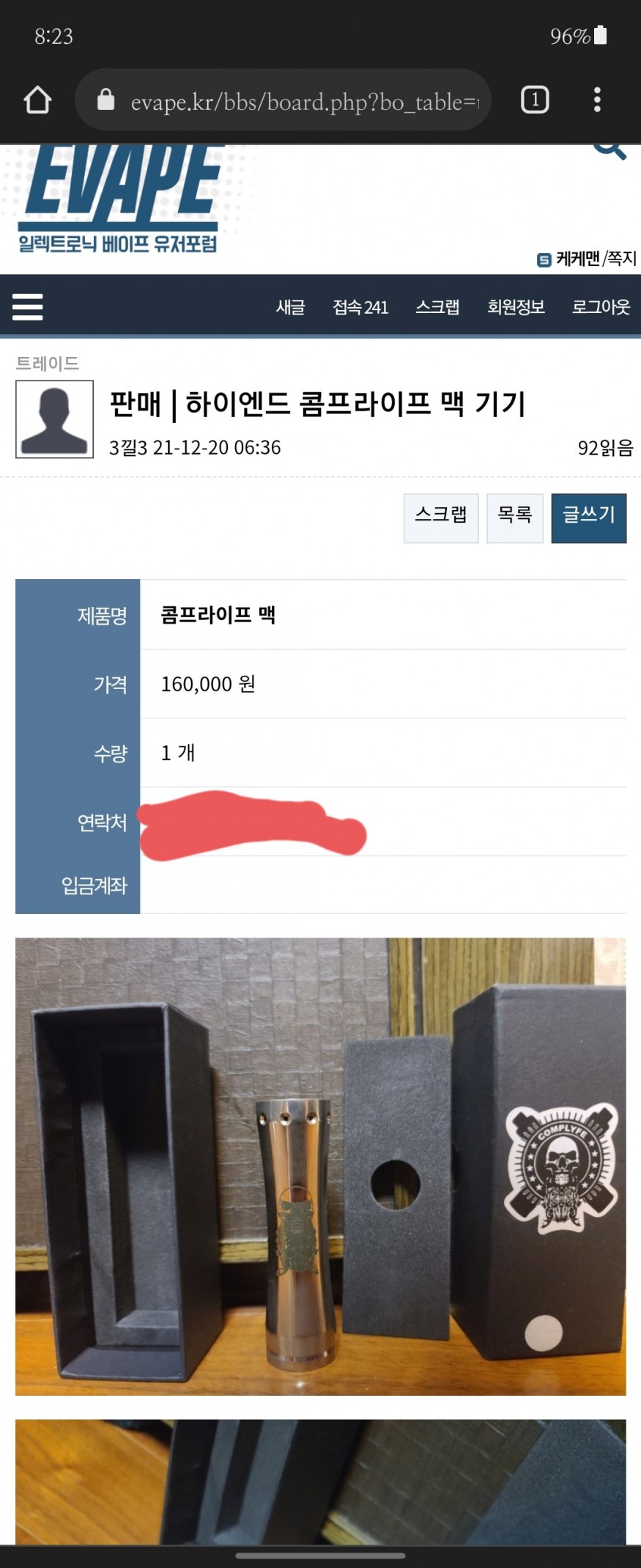Scrap this post with 스크랩 button
The width and height of the screenshot is (641, 1568).
pyautogui.click(x=440, y=518)
